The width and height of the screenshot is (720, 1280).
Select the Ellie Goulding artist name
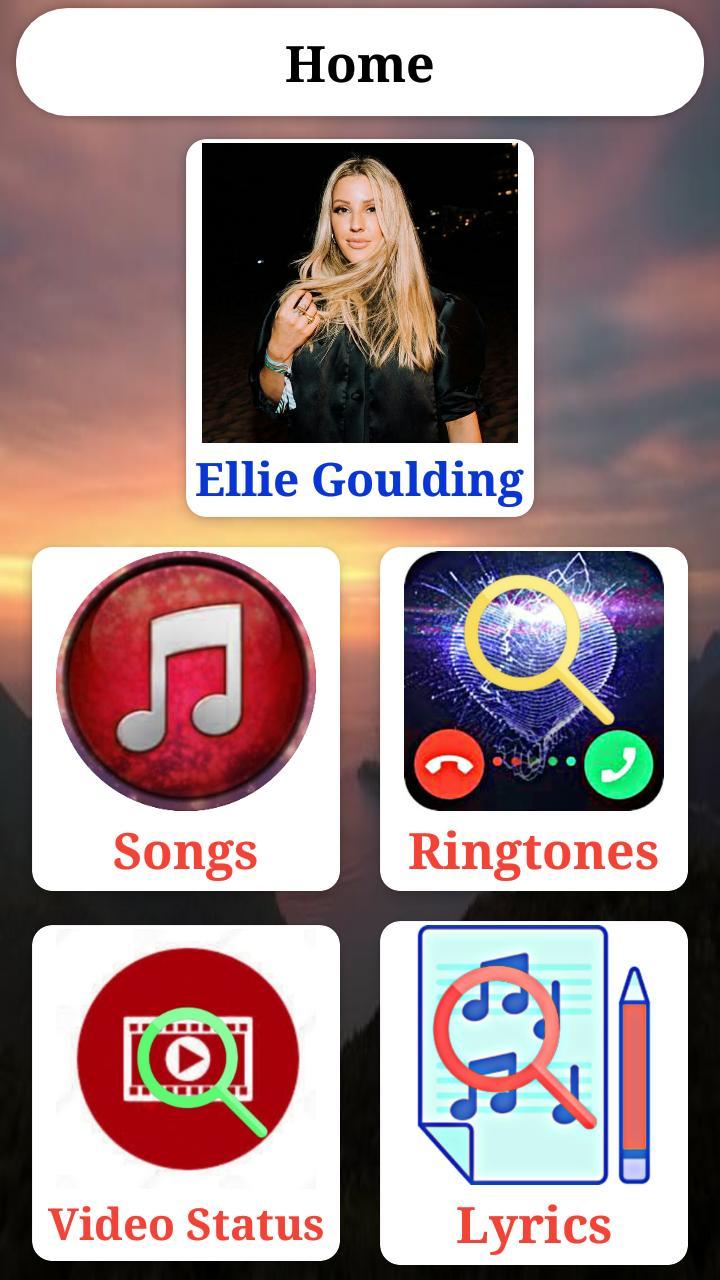[x=360, y=478]
